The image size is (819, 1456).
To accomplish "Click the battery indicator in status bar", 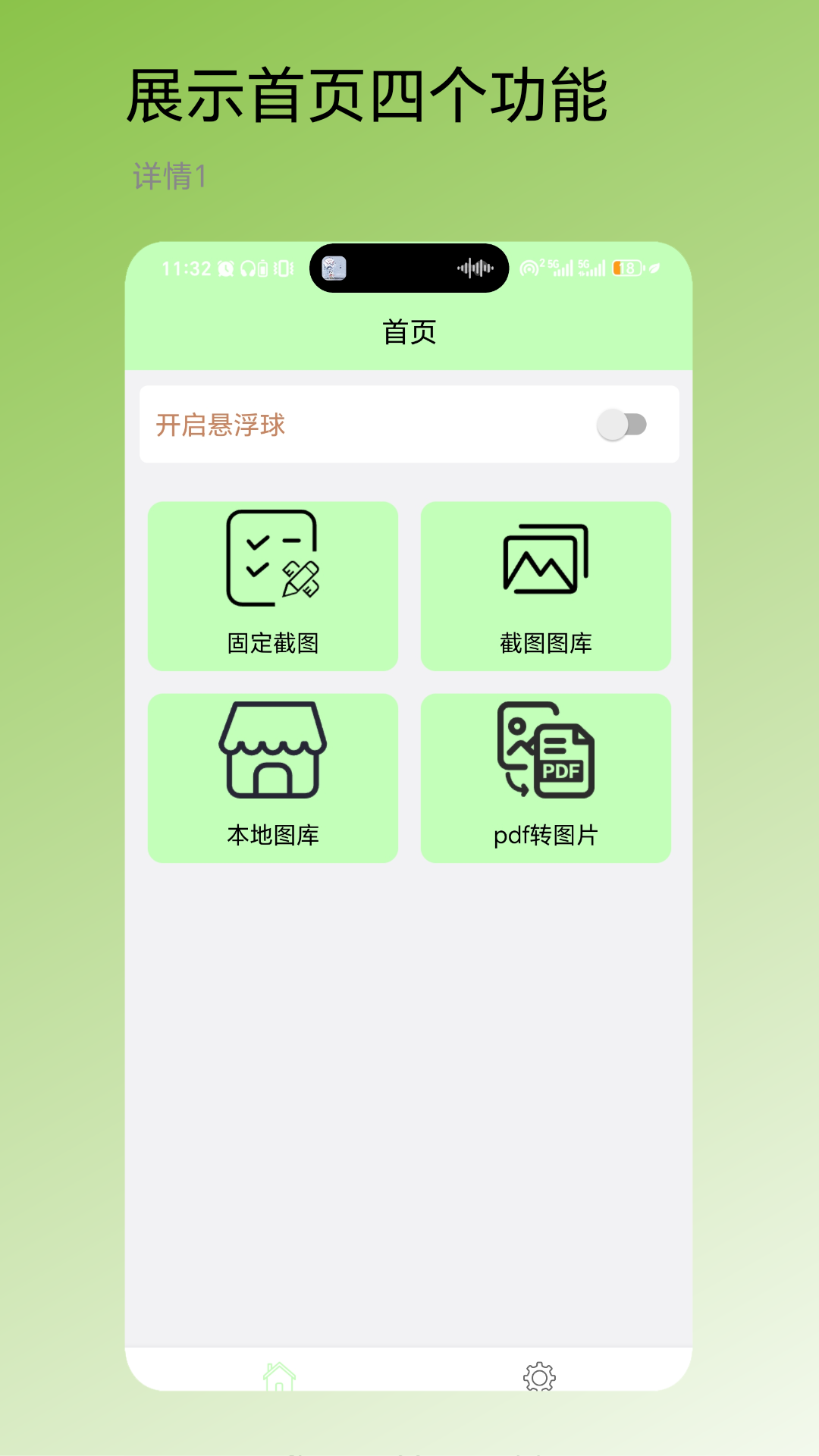I will click(x=626, y=269).
